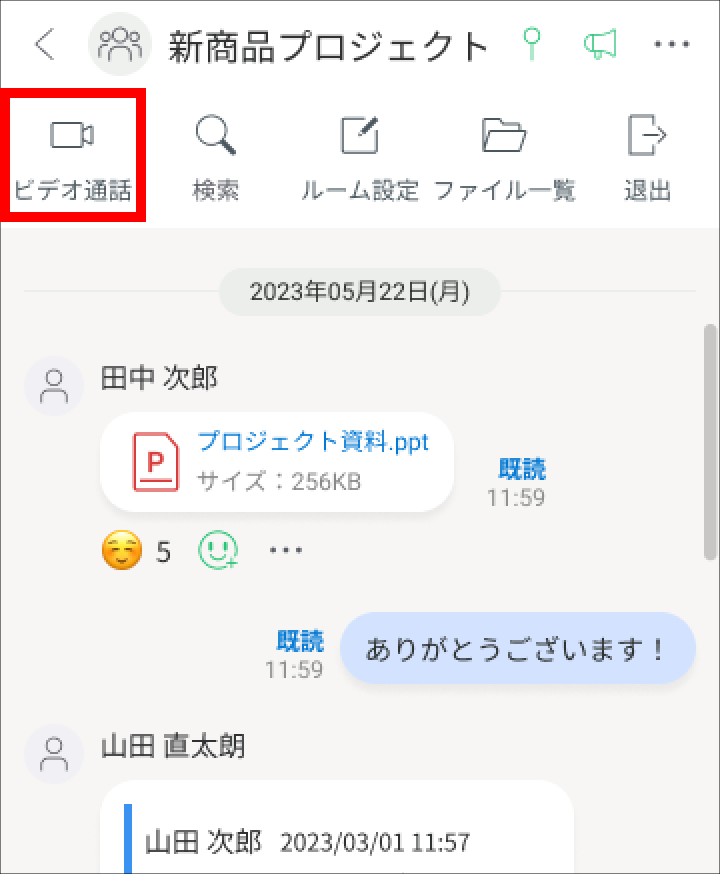Screen dimensions: 720x874
Task: Open the 新商品プロジェクト group icon
Action: pyautogui.click(x=120, y=45)
